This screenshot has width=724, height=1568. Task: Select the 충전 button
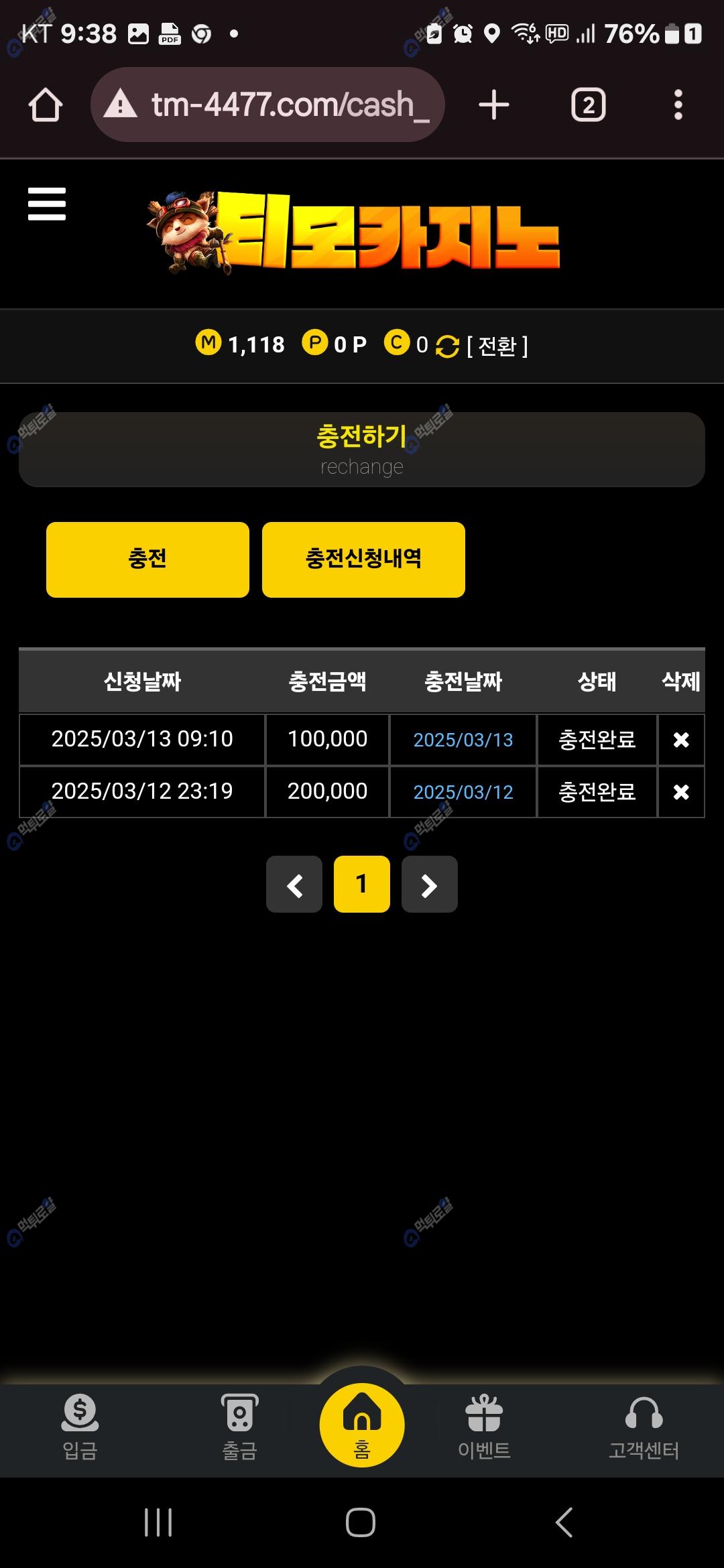147,560
